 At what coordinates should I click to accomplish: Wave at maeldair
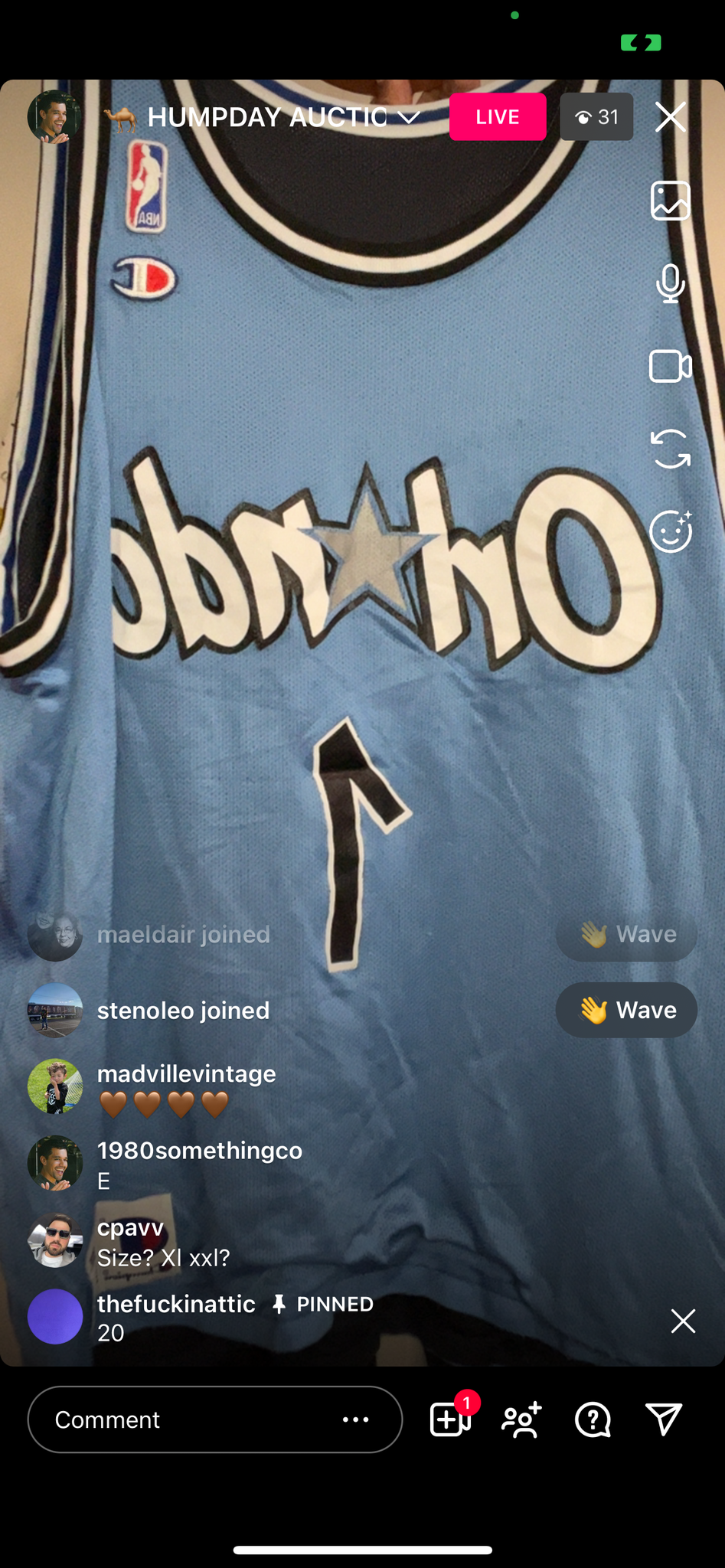point(626,934)
